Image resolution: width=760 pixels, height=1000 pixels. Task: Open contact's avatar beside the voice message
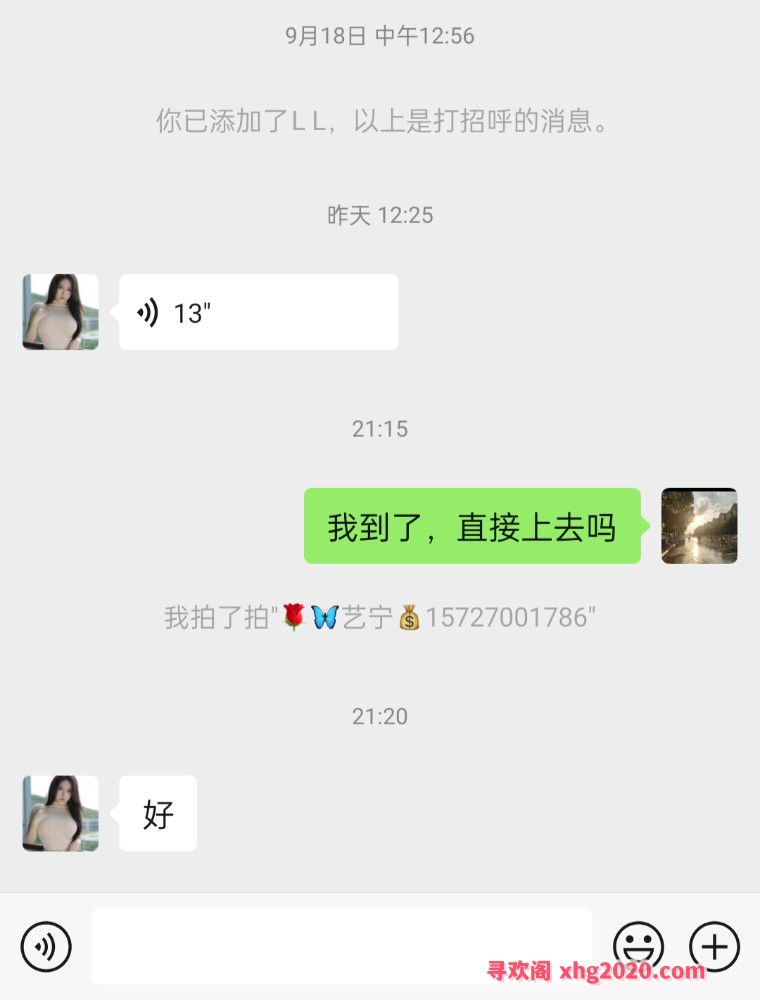tap(61, 312)
